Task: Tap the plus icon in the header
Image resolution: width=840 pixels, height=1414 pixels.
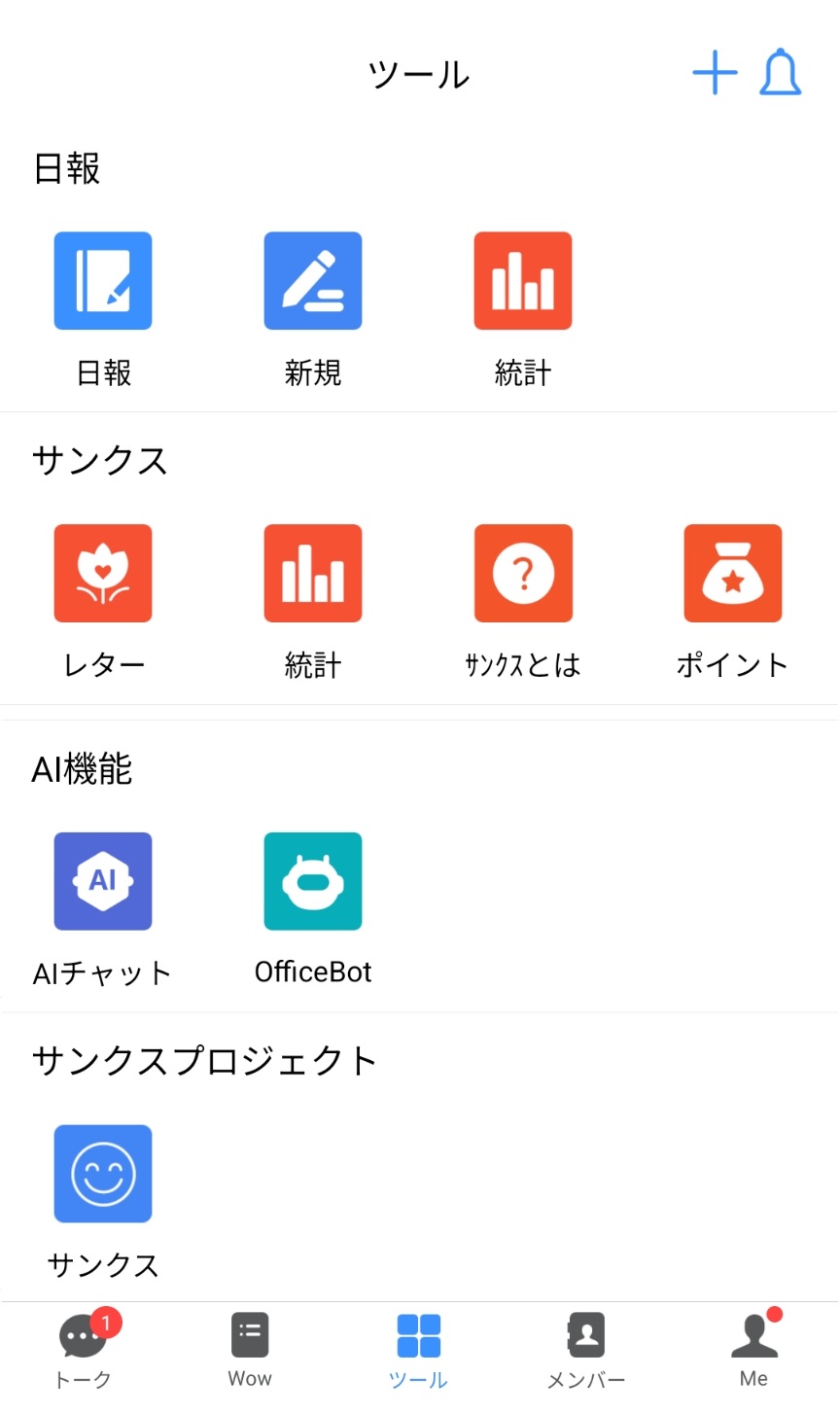Action: (x=715, y=73)
